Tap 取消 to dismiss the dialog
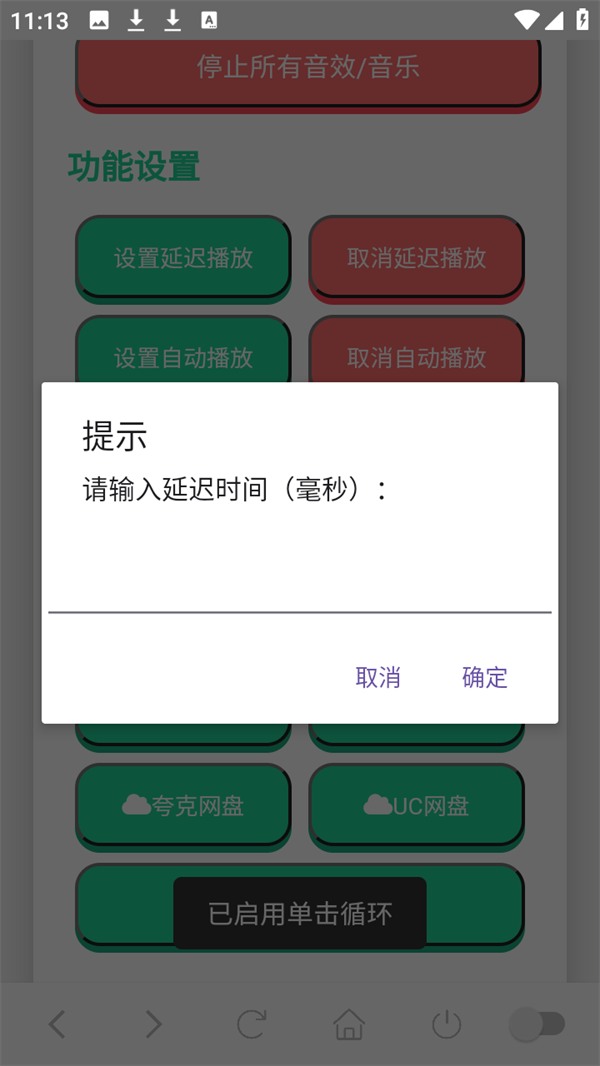The width and height of the screenshot is (600, 1066). pyautogui.click(x=378, y=677)
